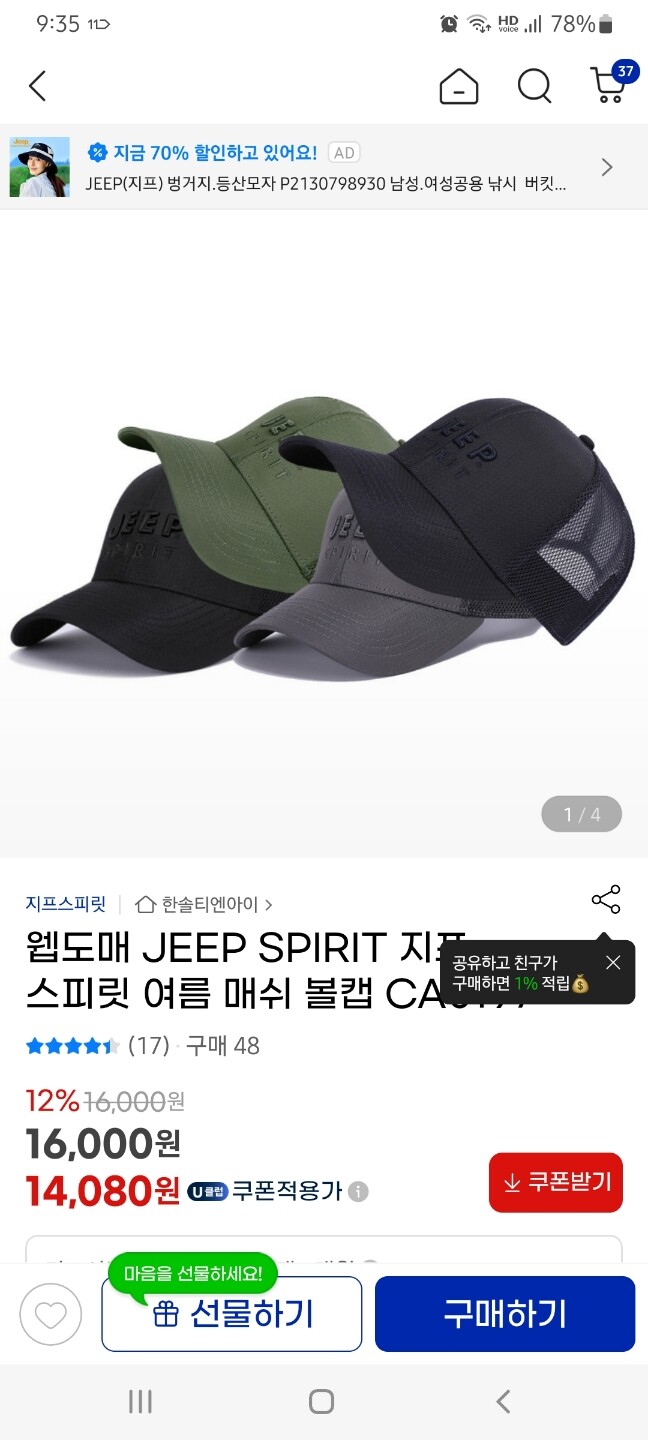Open the 쿠폰적용가 info icon
648x1440 pixels.
[359, 1192]
